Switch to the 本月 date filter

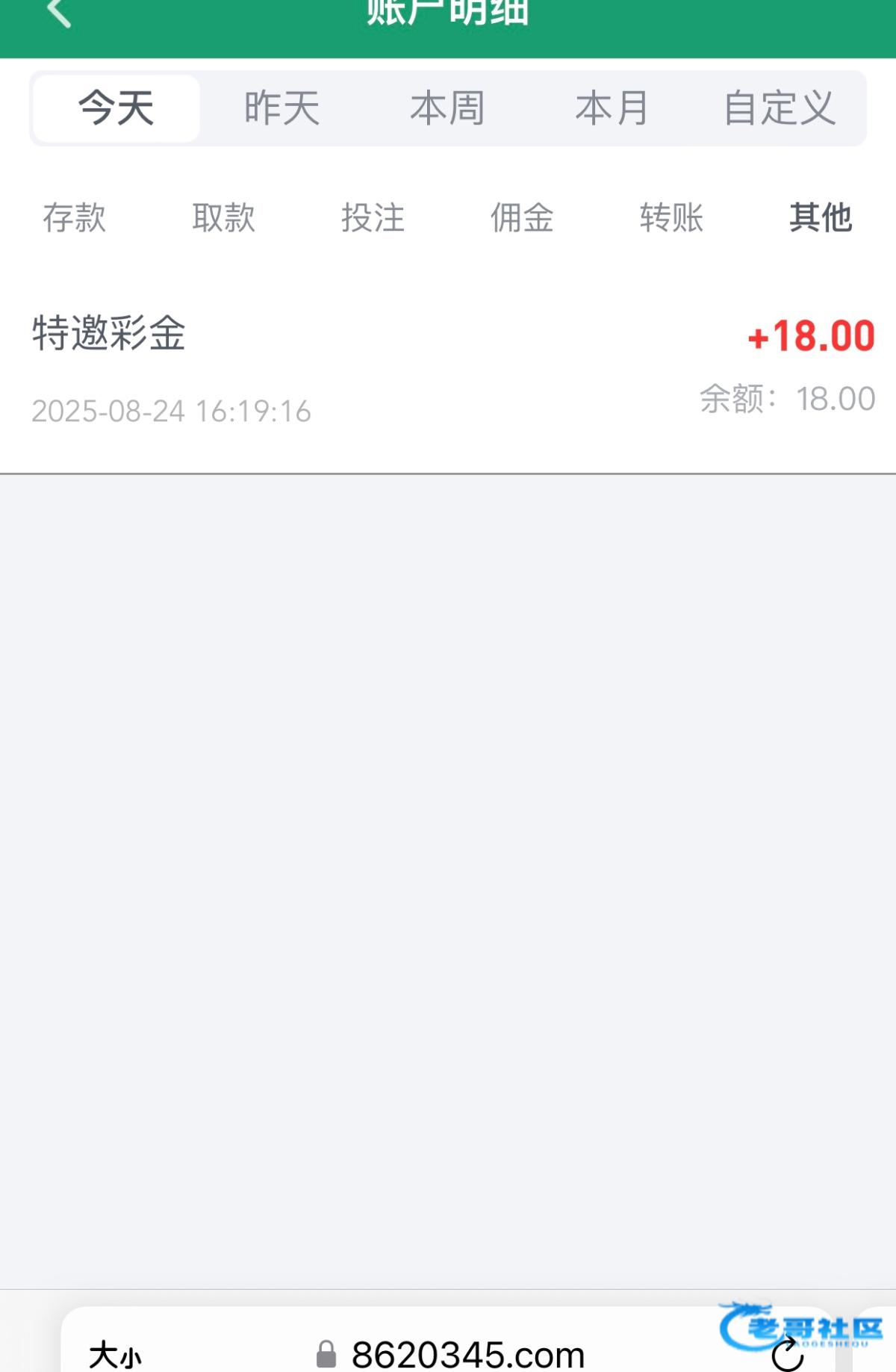[x=612, y=108]
